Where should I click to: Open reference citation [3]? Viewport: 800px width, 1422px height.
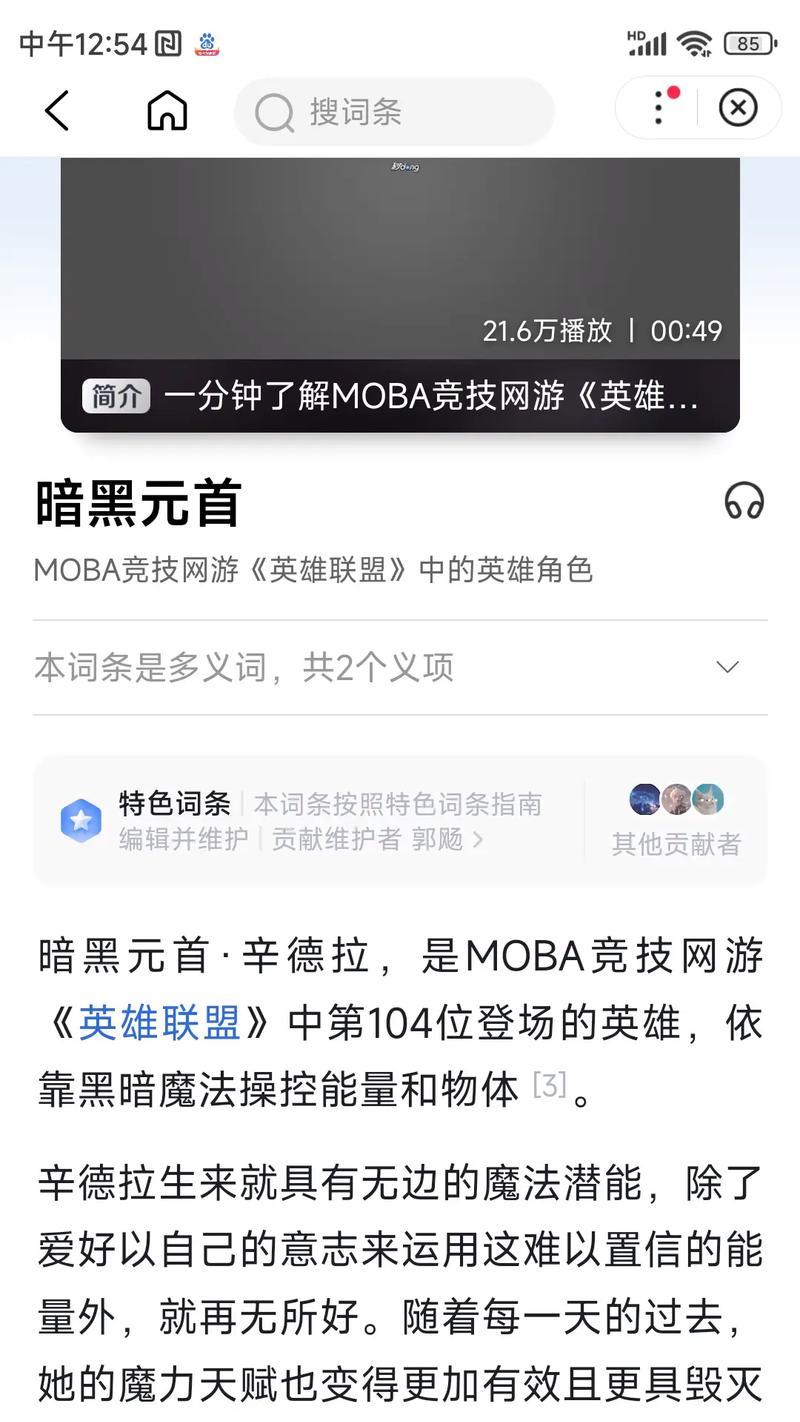(549, 1084)
